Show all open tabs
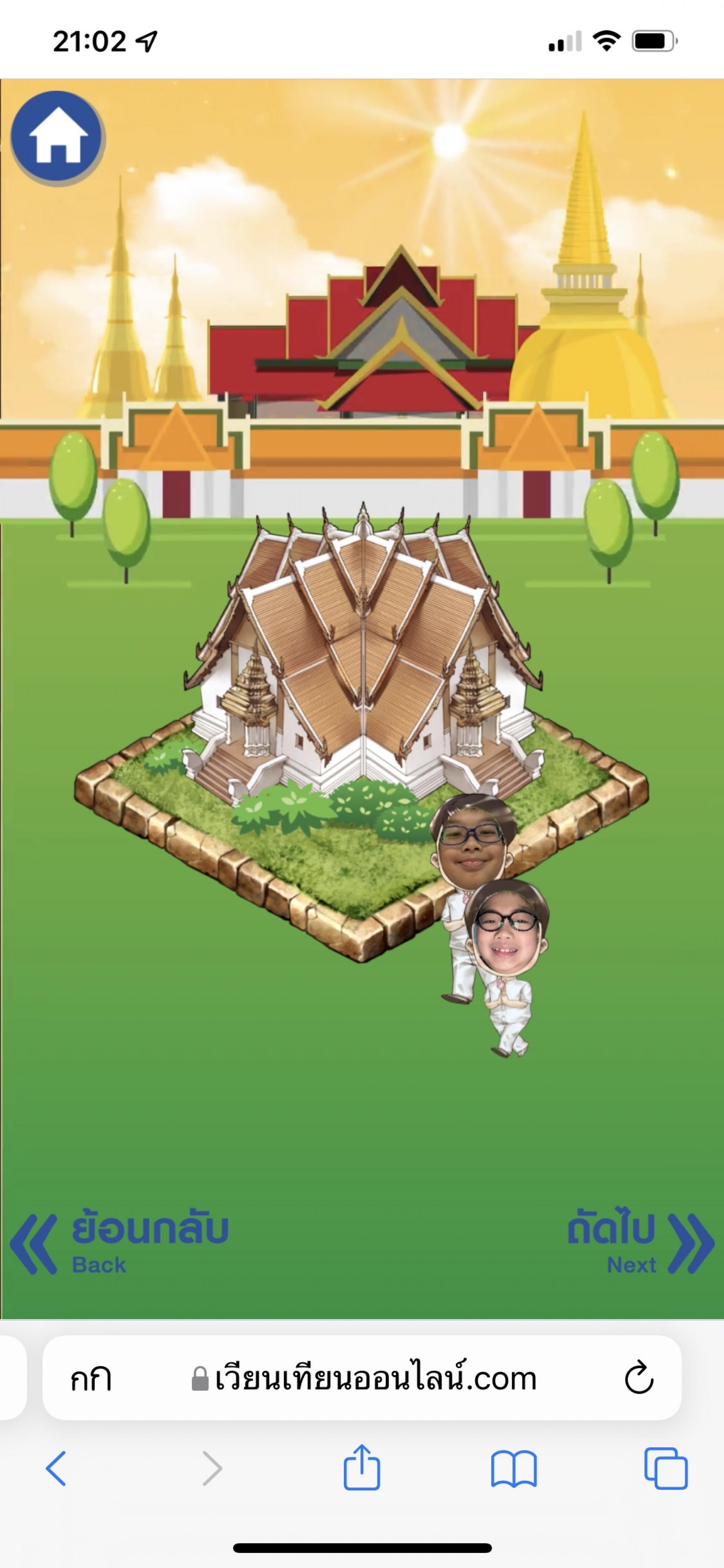Image resolution: width=724 pixels, height=1568 pixels. click(666, 1468)
